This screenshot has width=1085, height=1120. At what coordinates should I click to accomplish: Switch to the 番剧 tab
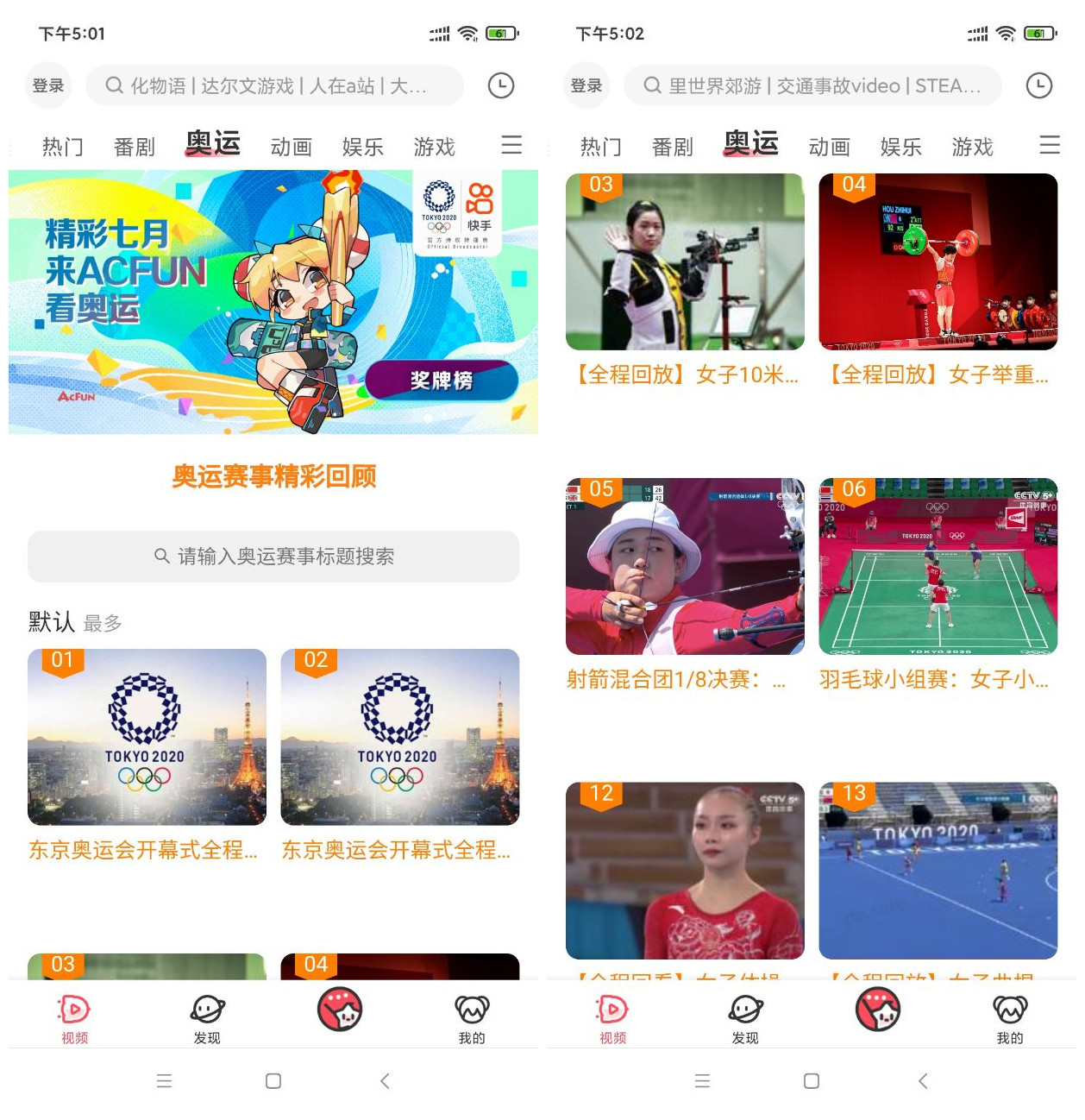pyautogui.click(x=135, y=147)
